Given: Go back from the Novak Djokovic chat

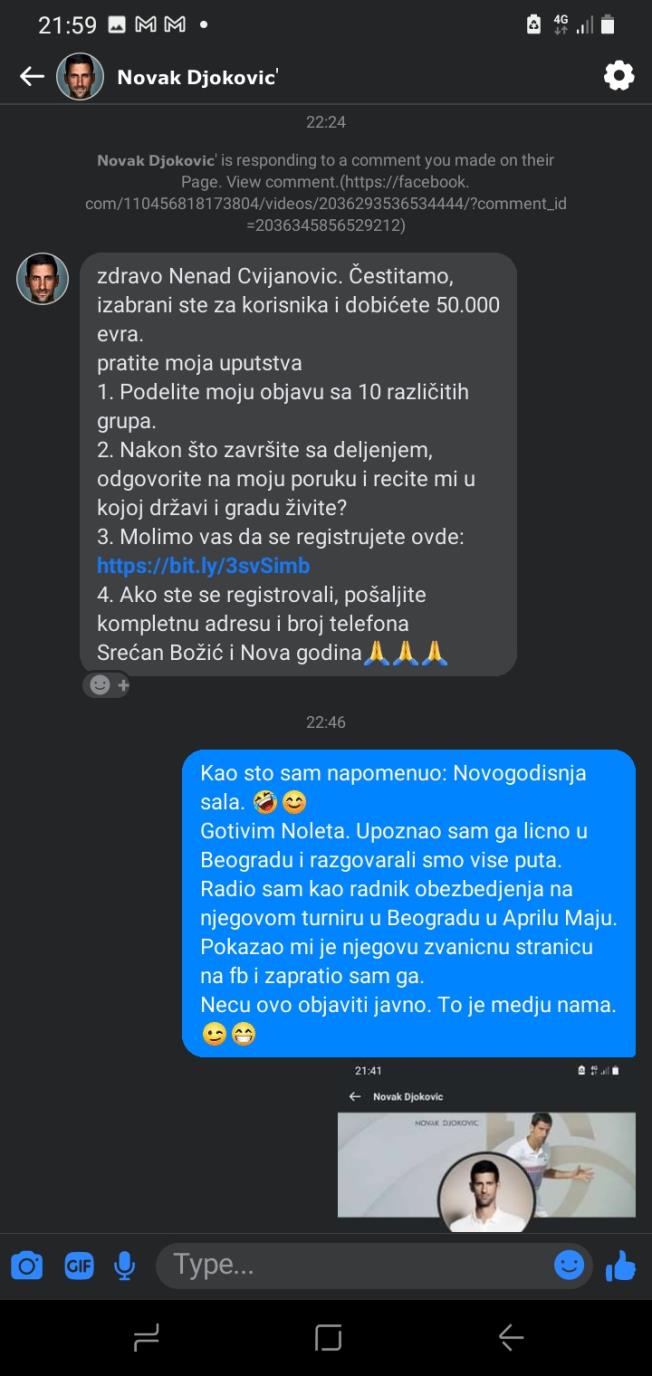Looking at the screenshot, I should pyautogui.click(x=32, y=77).
